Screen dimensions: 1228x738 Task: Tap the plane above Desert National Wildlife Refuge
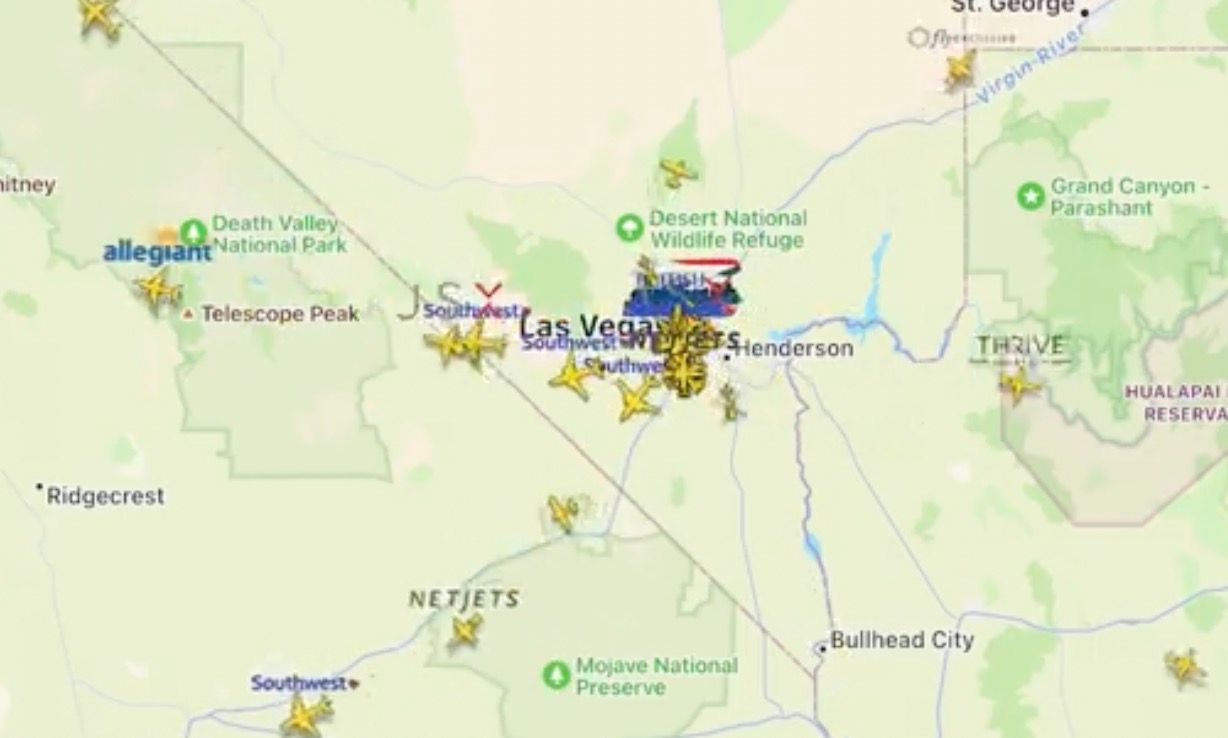(677, 172)
